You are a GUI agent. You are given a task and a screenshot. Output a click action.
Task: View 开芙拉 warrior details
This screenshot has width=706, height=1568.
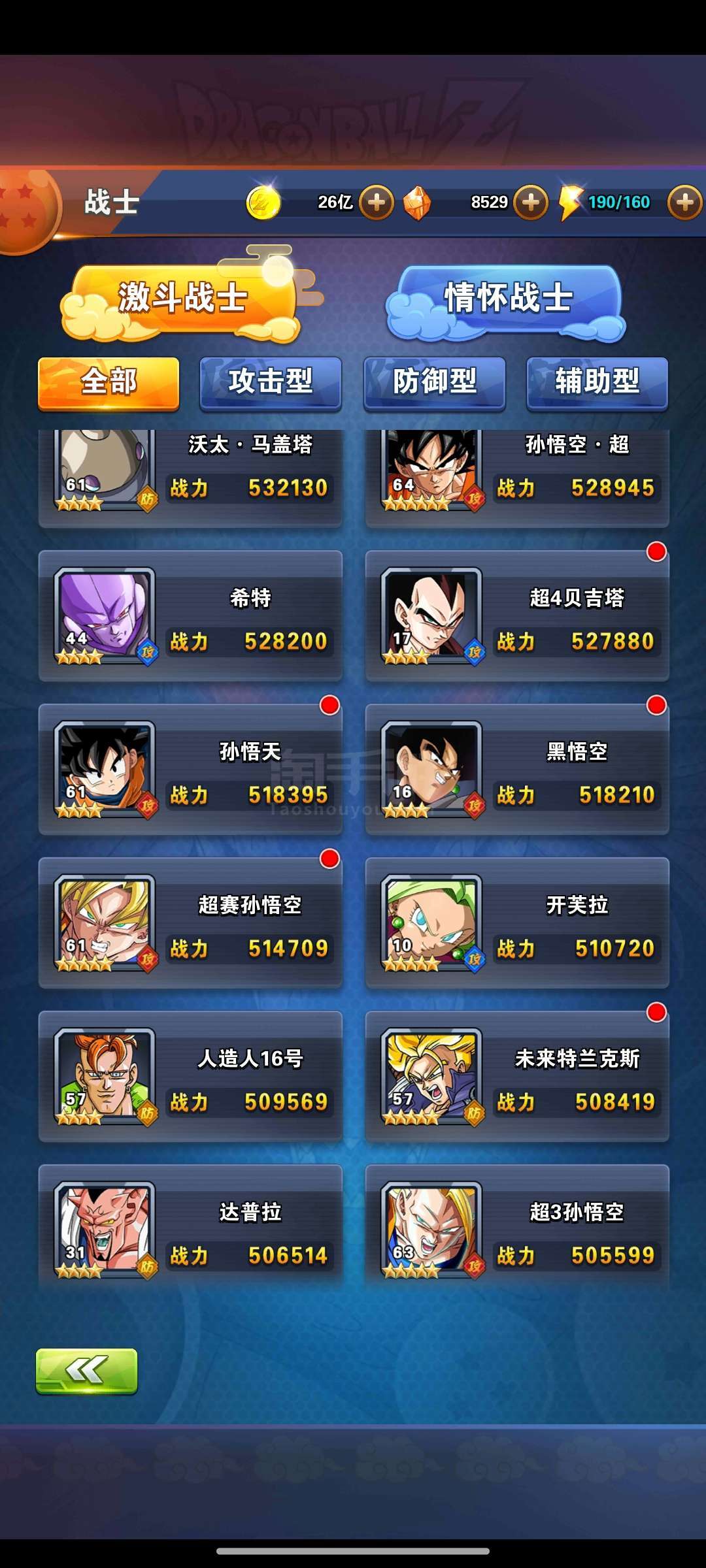point(517,923)
